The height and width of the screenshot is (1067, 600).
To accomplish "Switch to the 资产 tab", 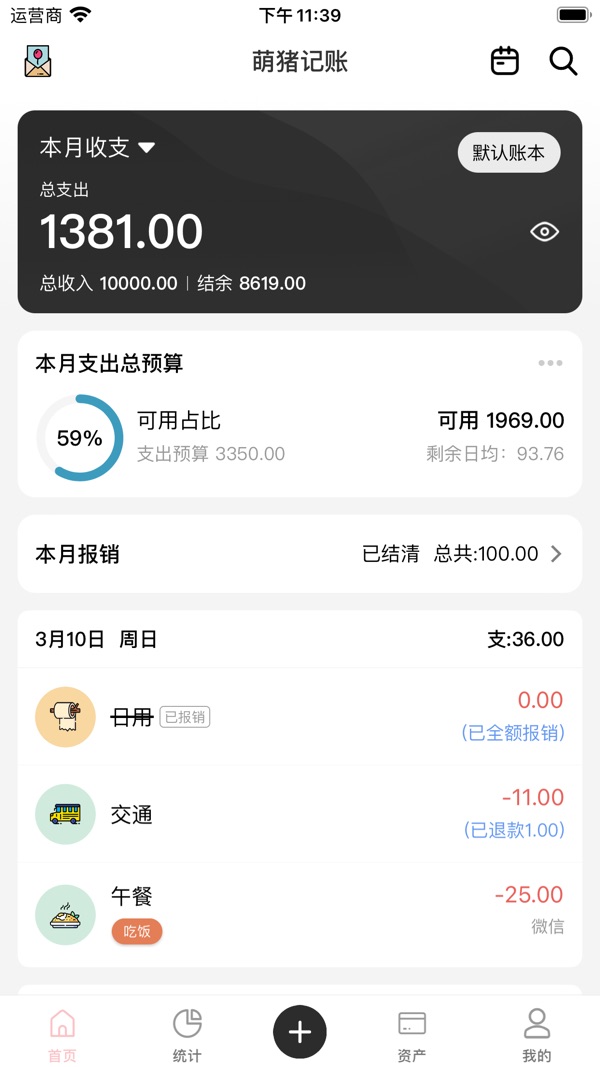I will click(x=412, y=1034).
